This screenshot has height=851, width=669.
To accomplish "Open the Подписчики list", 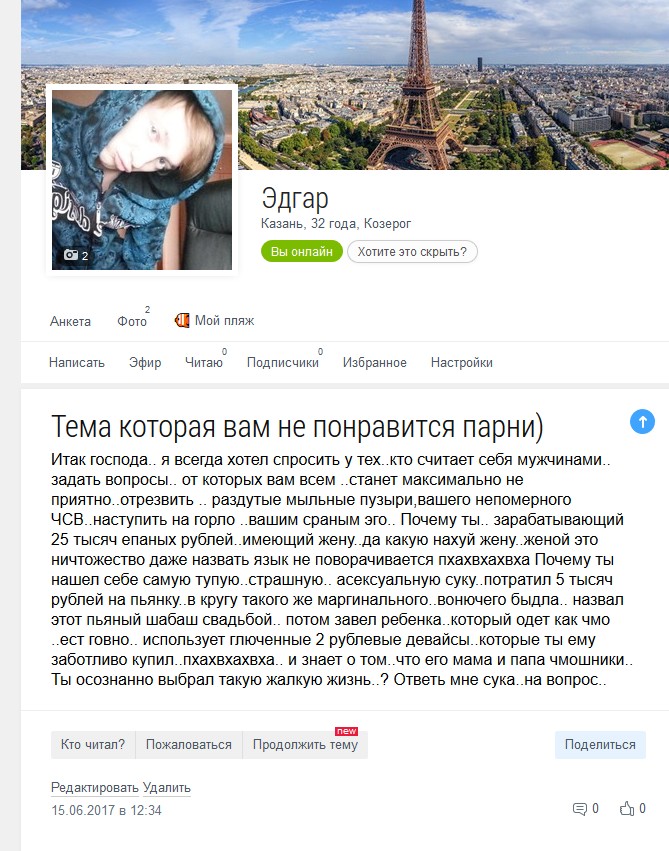I will pos(282,363).
